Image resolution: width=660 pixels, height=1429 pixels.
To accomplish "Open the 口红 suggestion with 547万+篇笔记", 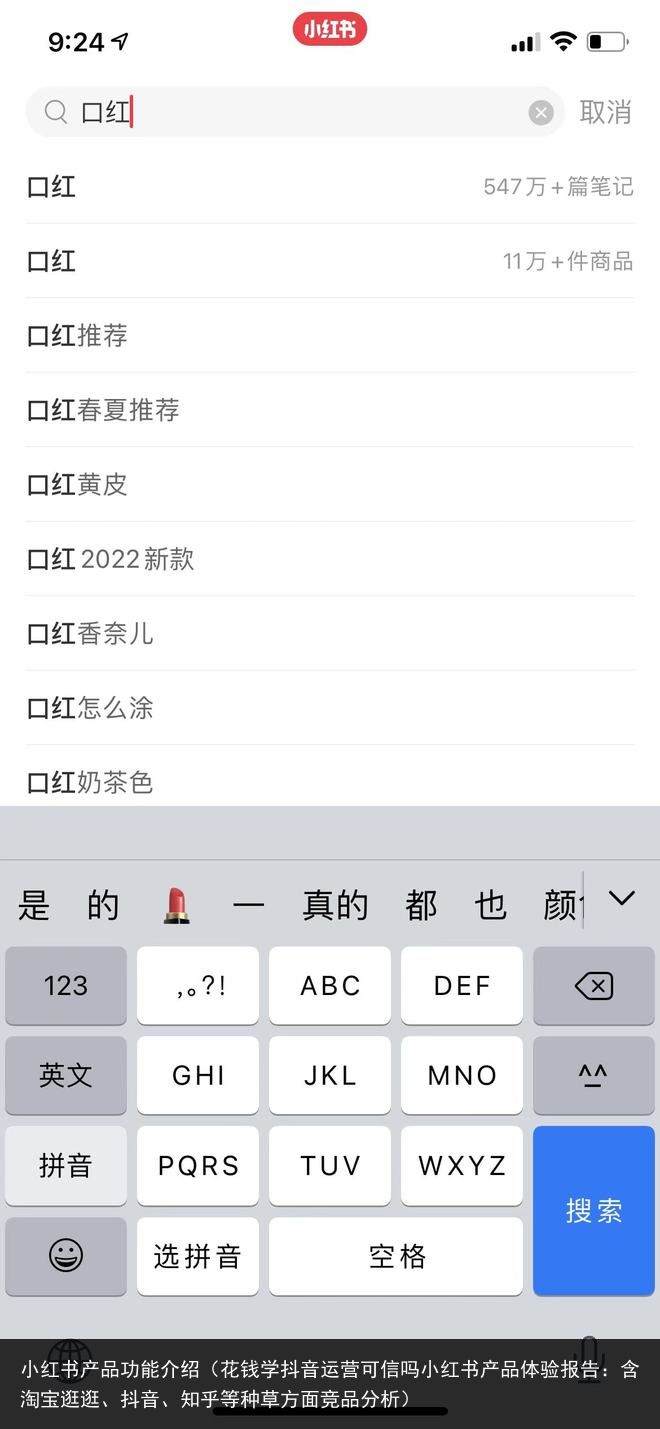I will tap(330, 187).
